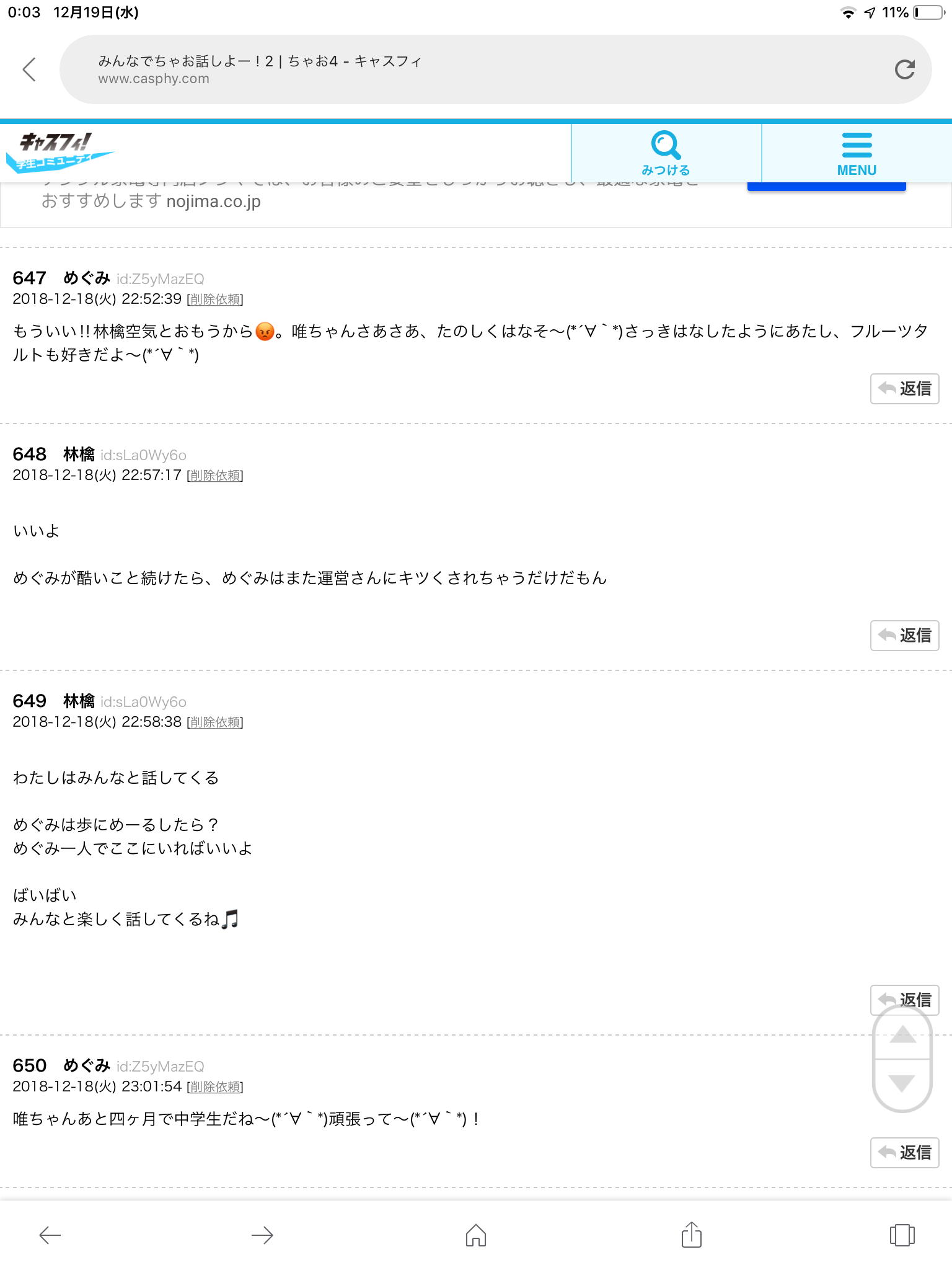Navigate back with the bottom toolbar arrow
Screen dimensions: 952x1270
coord(50,1235)
